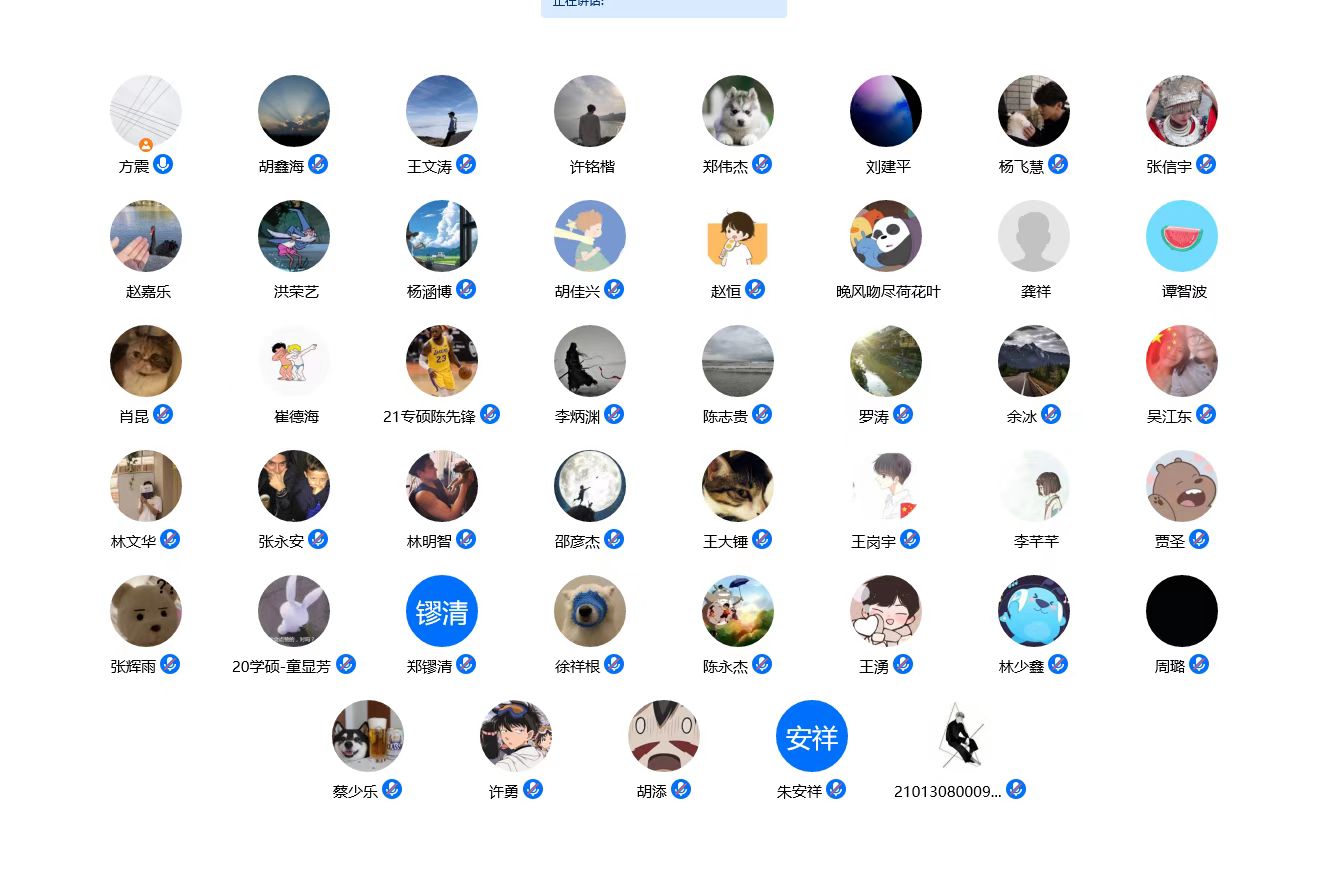Select 21专硕陈先锋's basketball avatar
1333x878 pixels.
pos(442,361)
